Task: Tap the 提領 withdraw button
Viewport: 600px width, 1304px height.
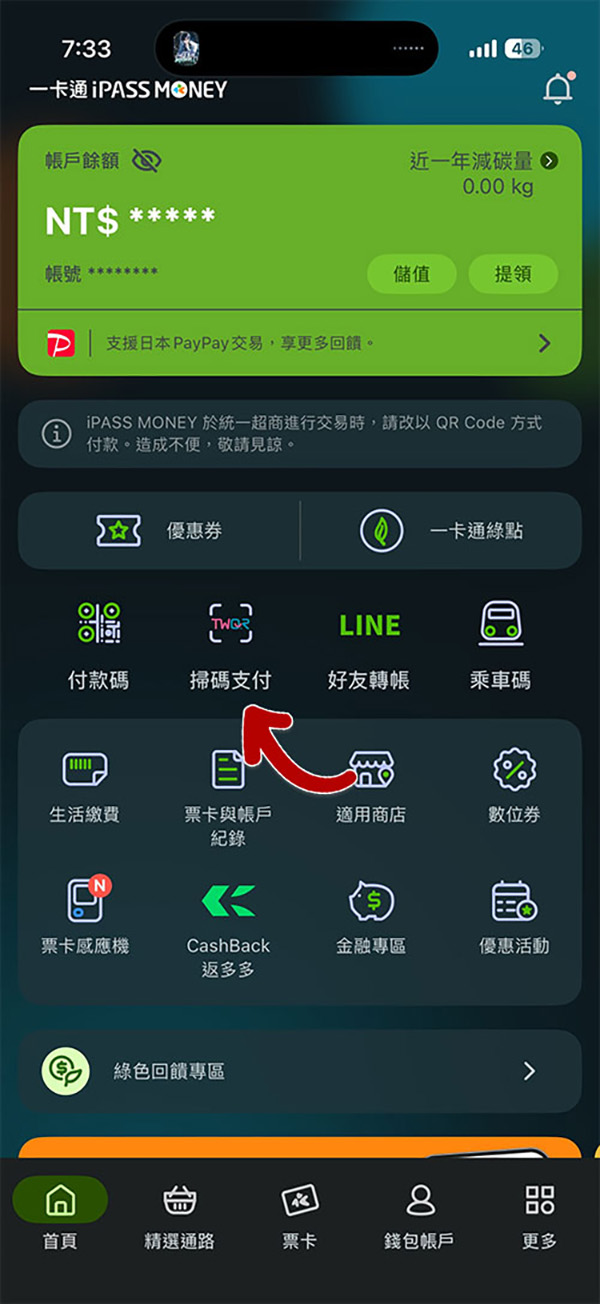Action: pyautogui.click(x=512, y=274)
